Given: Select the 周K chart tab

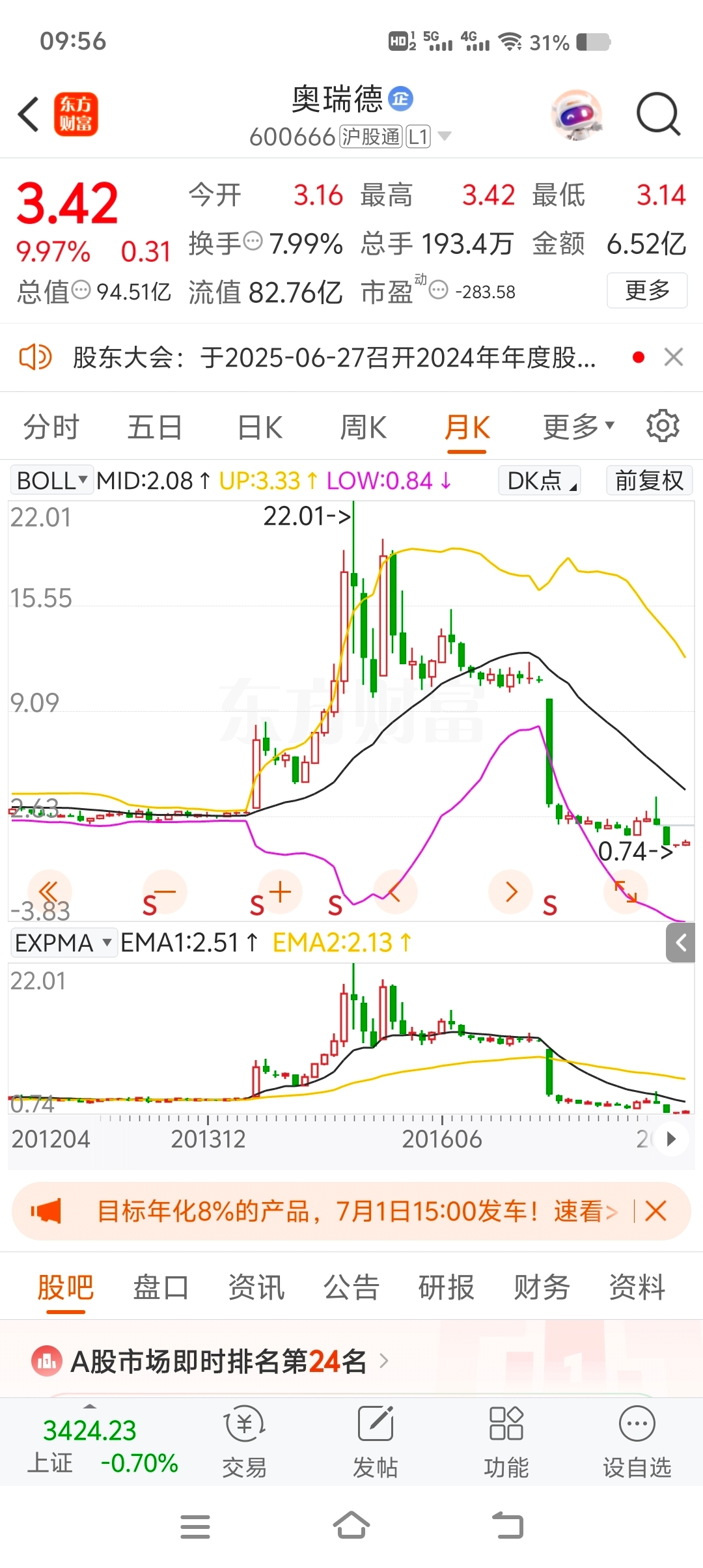Looking at the screenshot, I should (363, 428).
